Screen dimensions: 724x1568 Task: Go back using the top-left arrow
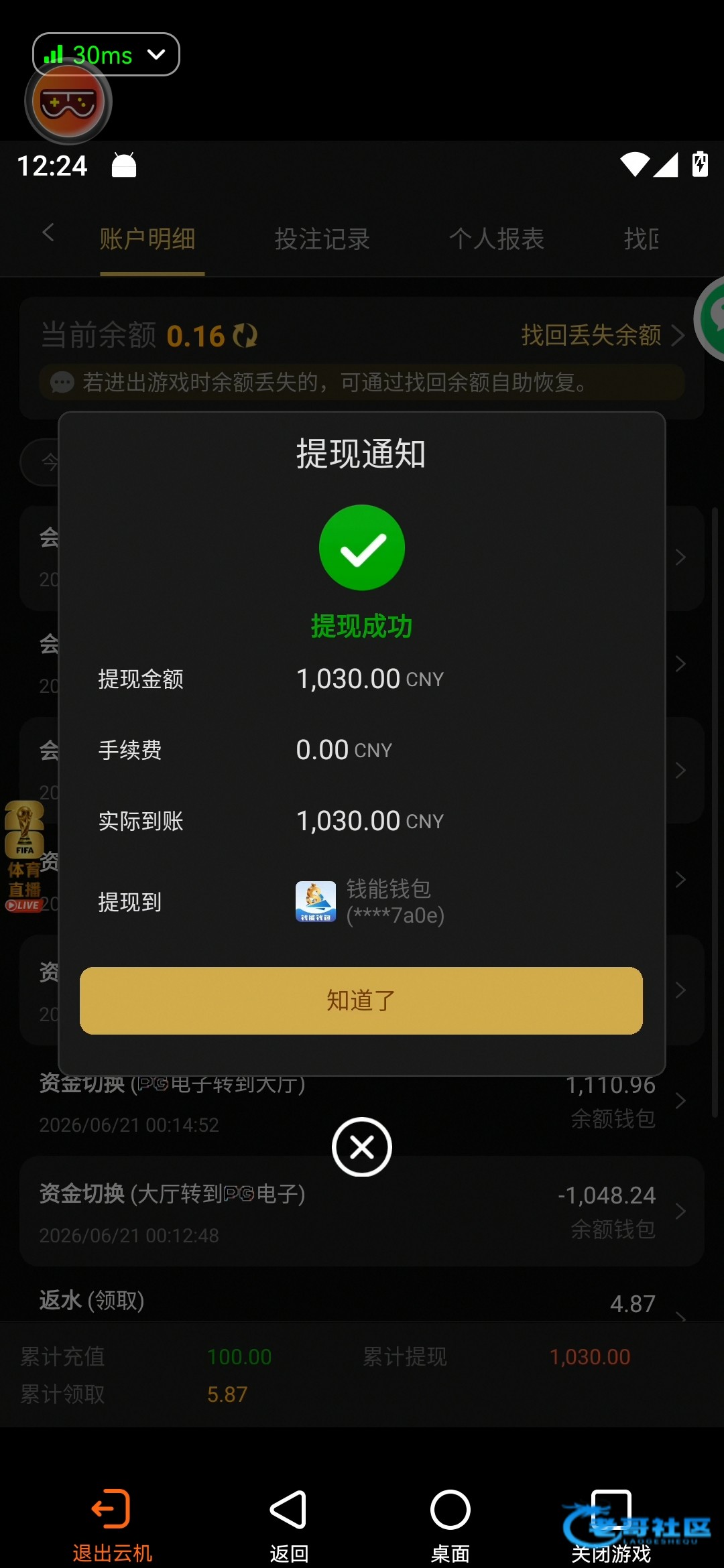coord(48,233)
